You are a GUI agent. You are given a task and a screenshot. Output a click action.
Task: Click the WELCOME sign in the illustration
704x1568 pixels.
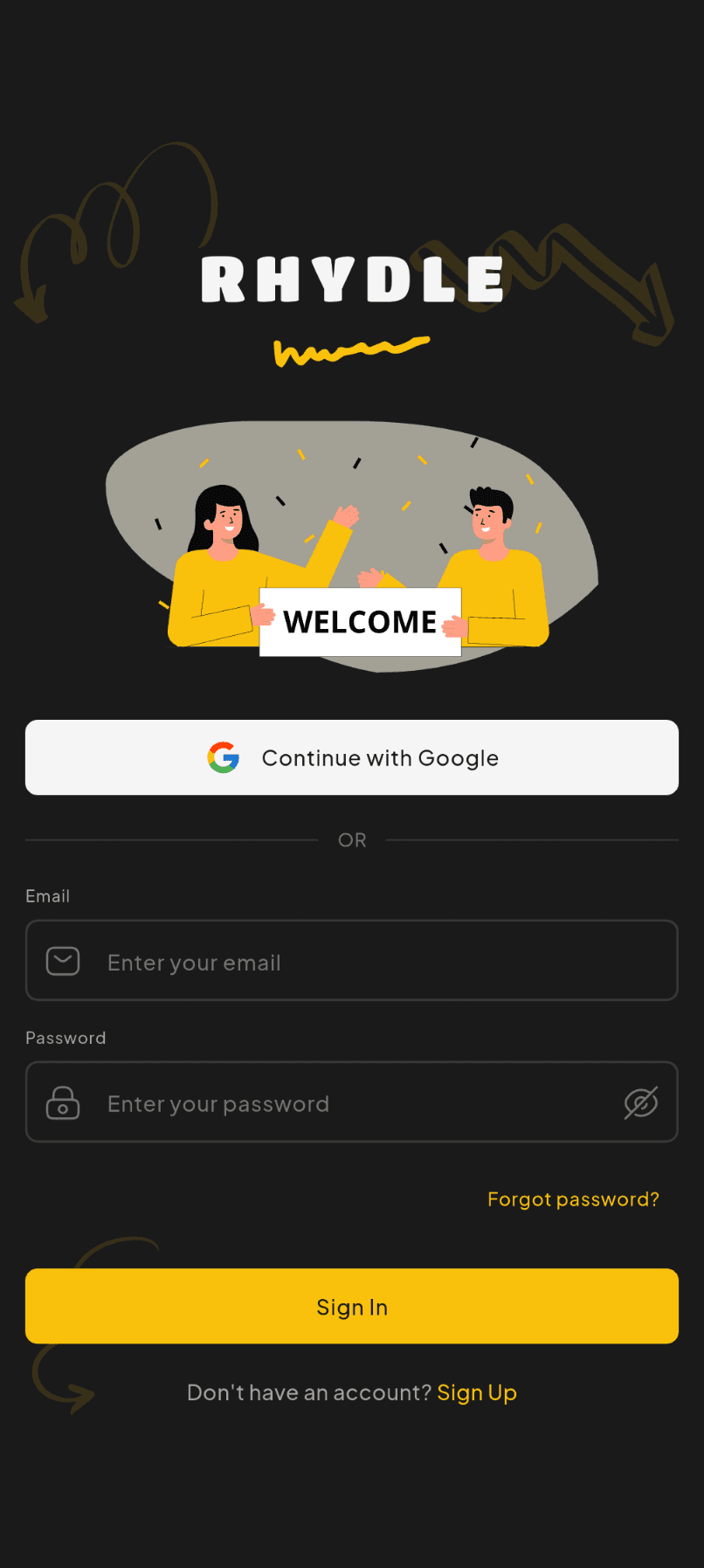coord(360,622)
